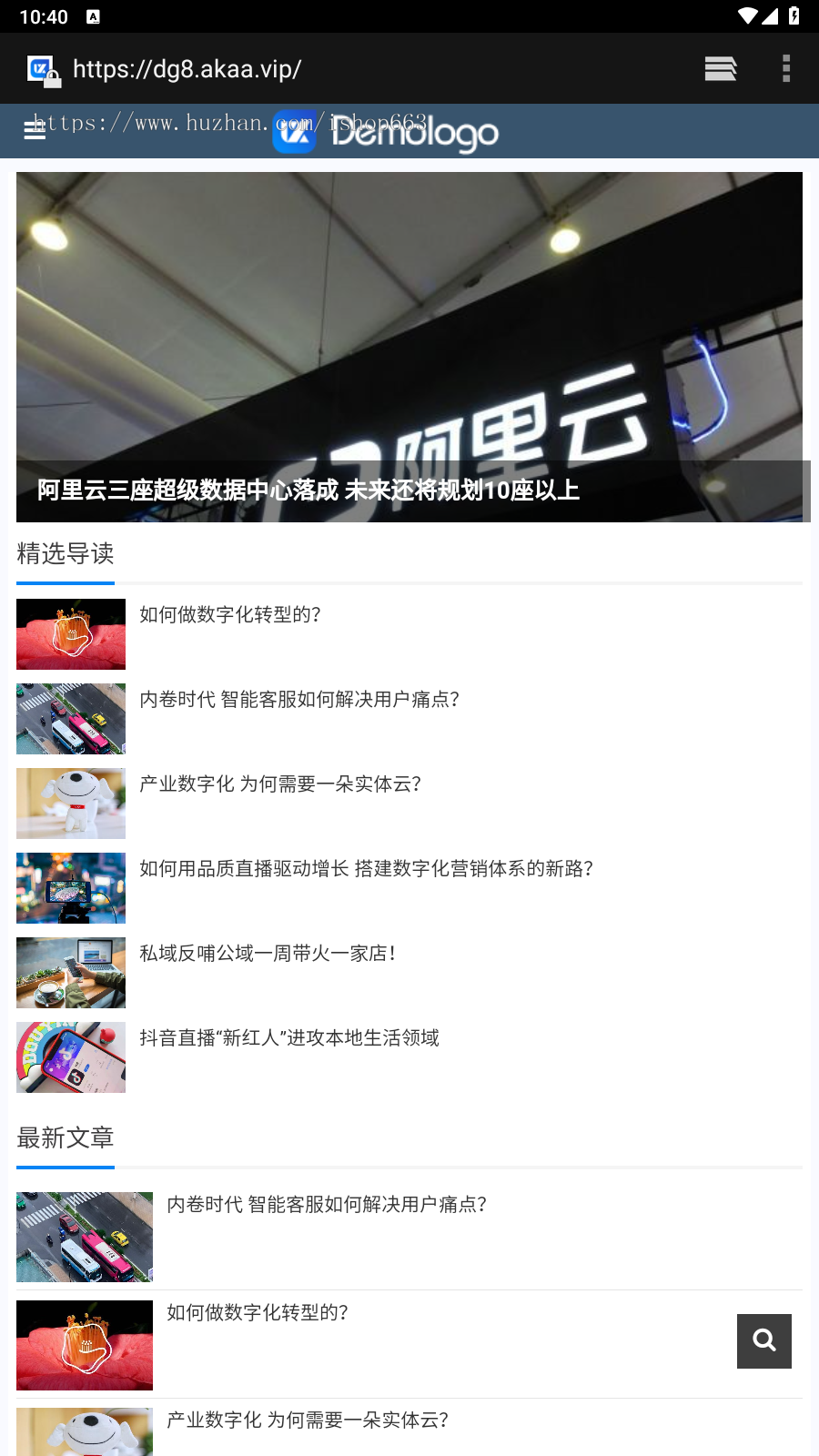Tap the hero banner image at the top
The image size is (819, 1456).
coord(409,318)
